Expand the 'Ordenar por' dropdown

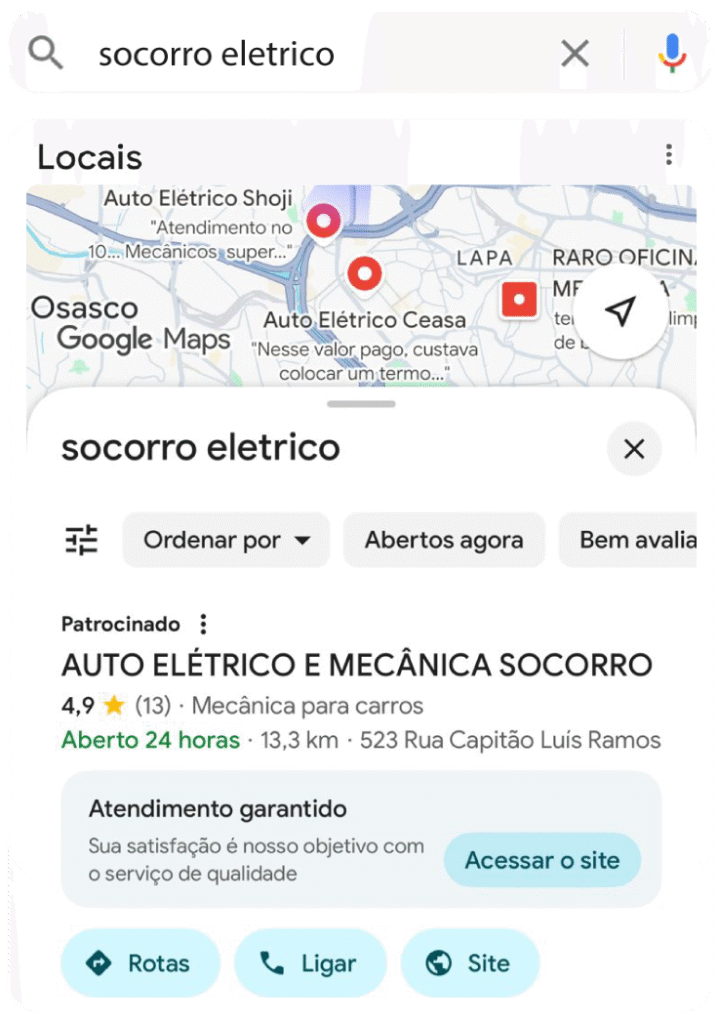click(x=227, y=540)
